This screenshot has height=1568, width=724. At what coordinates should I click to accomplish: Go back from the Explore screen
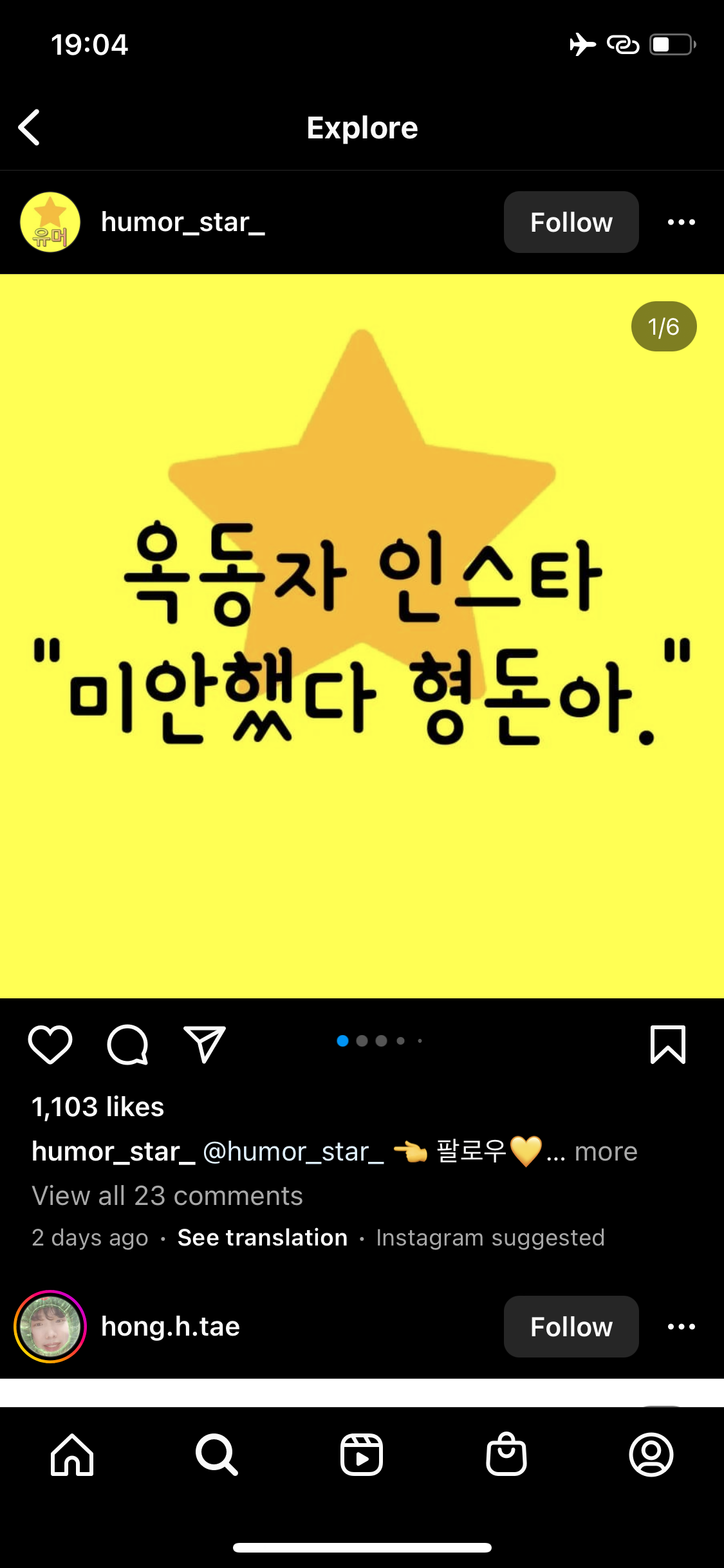tap(30, 127)
